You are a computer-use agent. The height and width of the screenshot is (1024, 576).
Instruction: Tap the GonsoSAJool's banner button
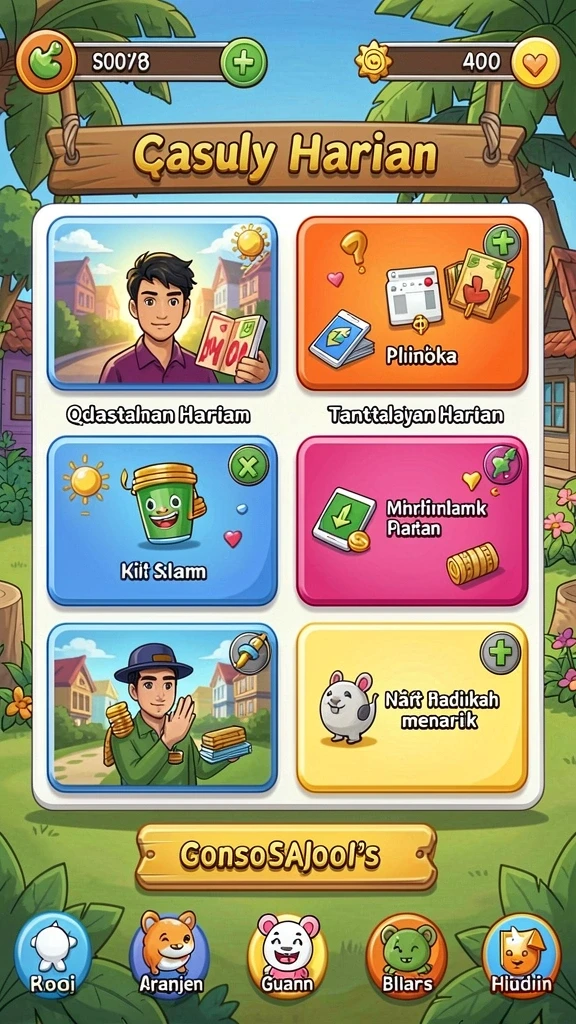coord(286,856)
